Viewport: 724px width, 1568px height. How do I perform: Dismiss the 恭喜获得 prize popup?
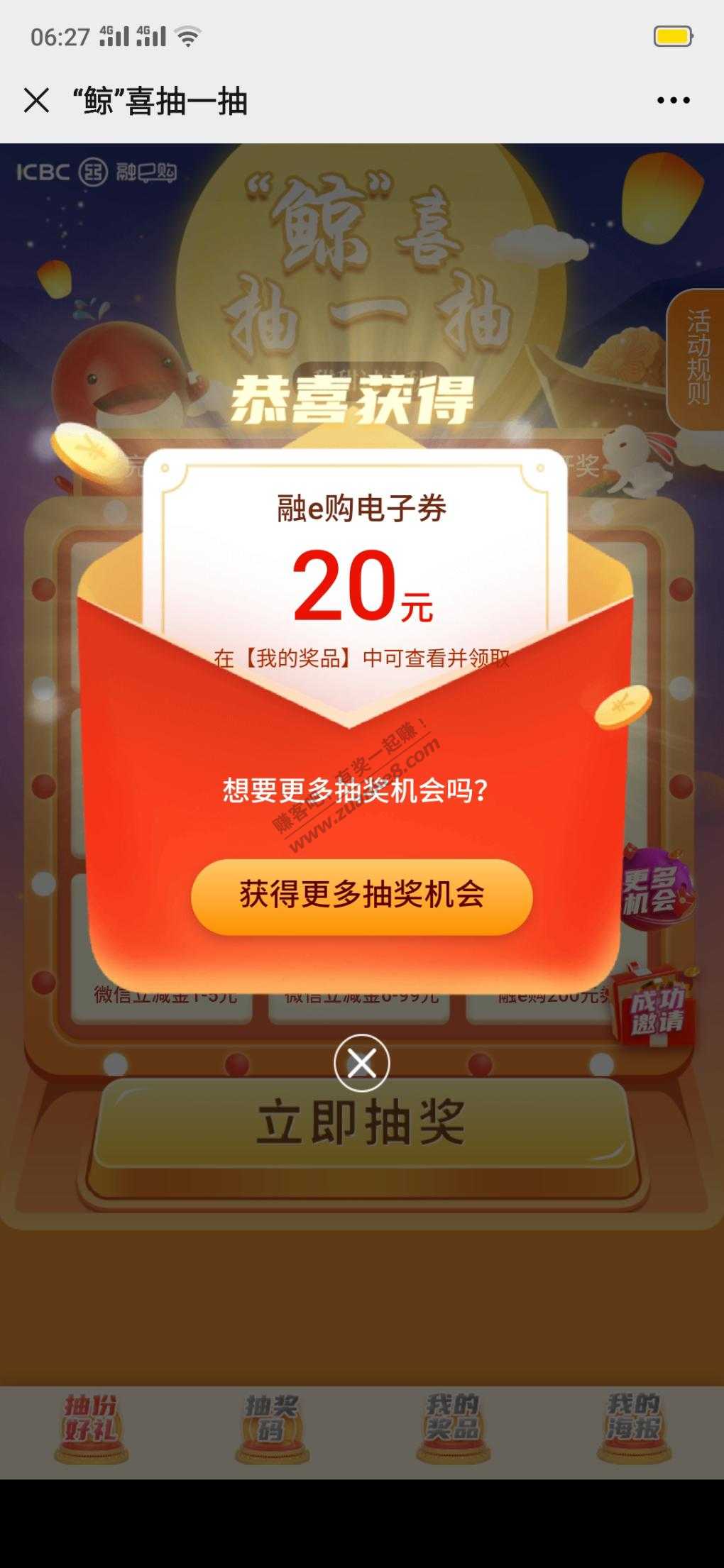click(x=362, y=1063)
